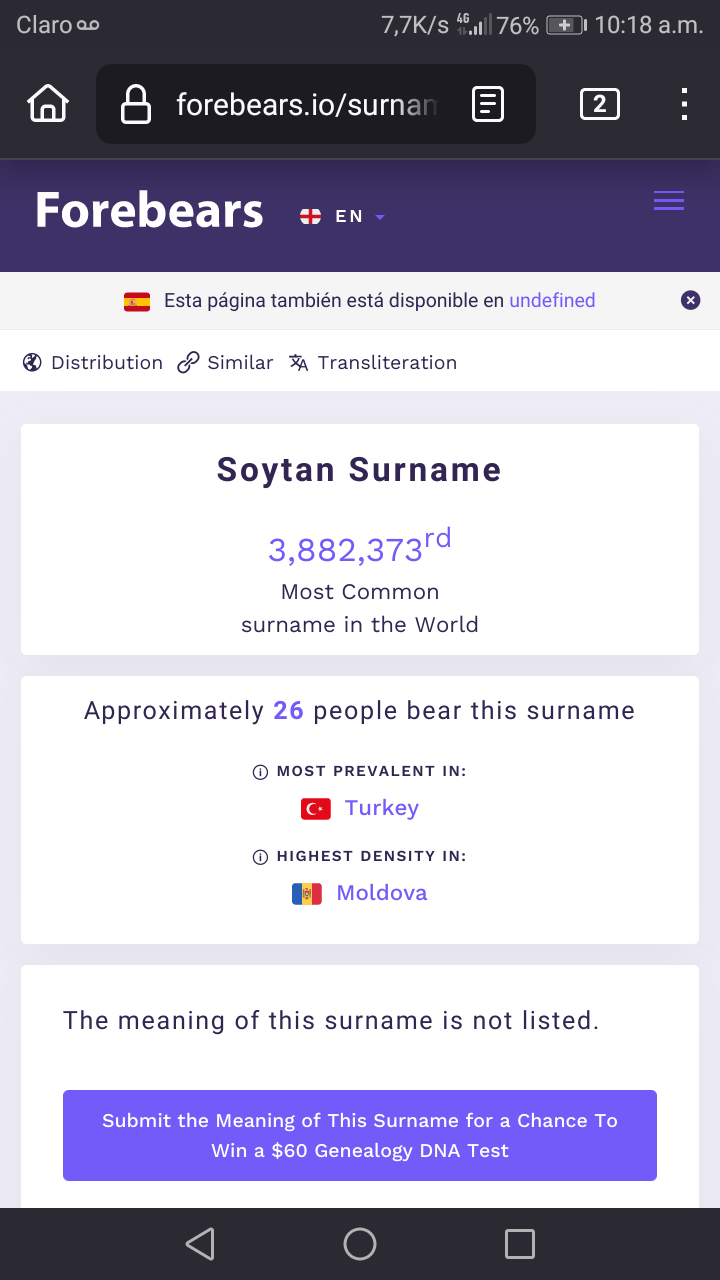
Task: Go back using the system back button
Action: point(200,1244)
